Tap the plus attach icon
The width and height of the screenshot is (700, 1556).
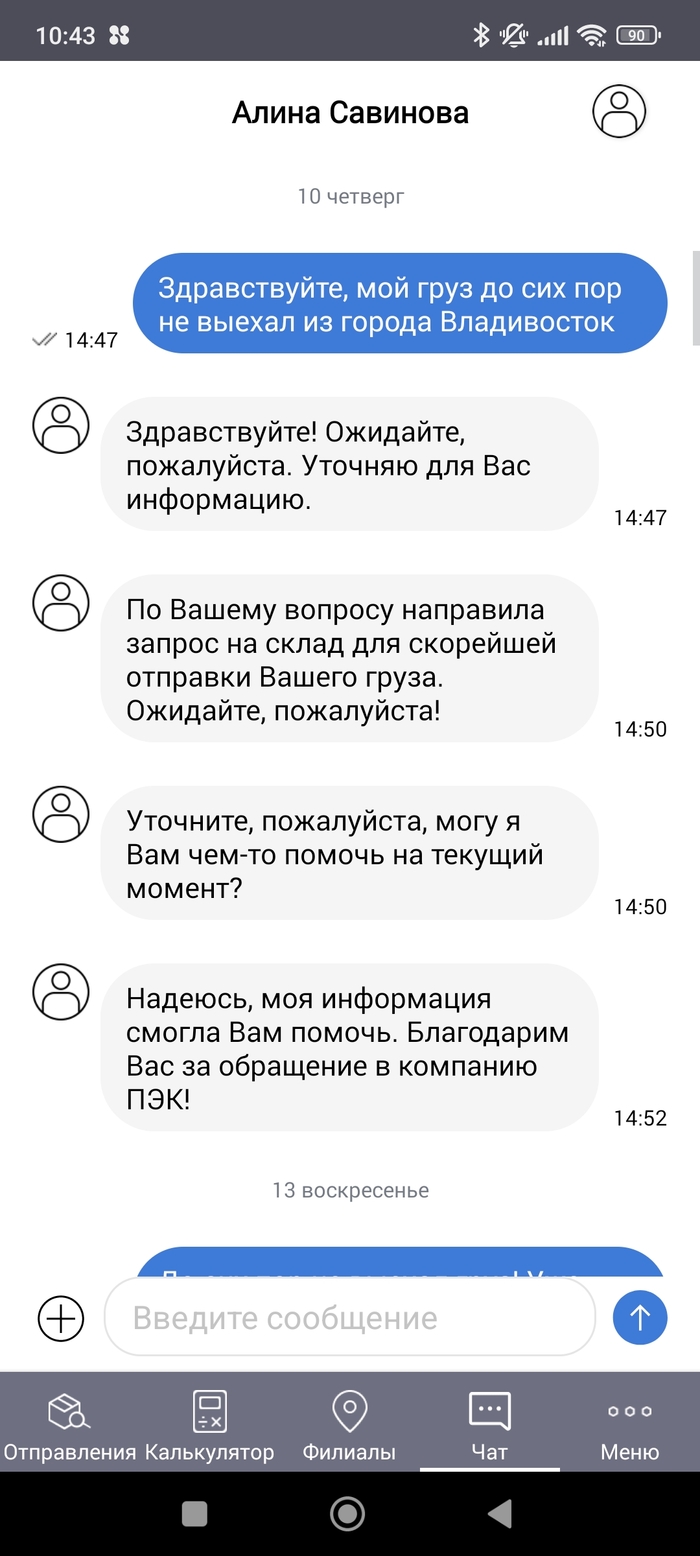pyautogui.click(x=61, y=1318)
